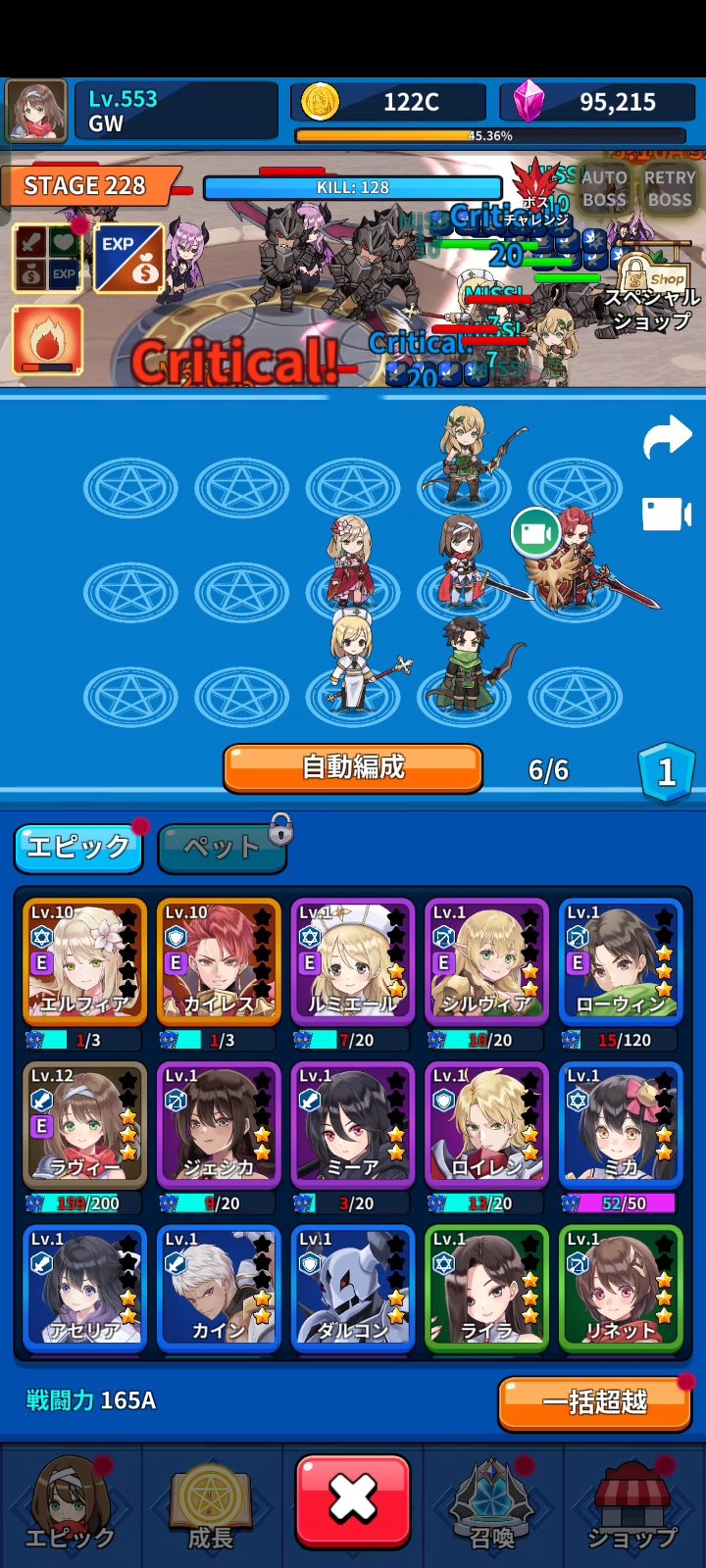Tap the blue formation slot number 1 badge
The width and height of the screenshot is (706, 1568).
tap(667, 772)
